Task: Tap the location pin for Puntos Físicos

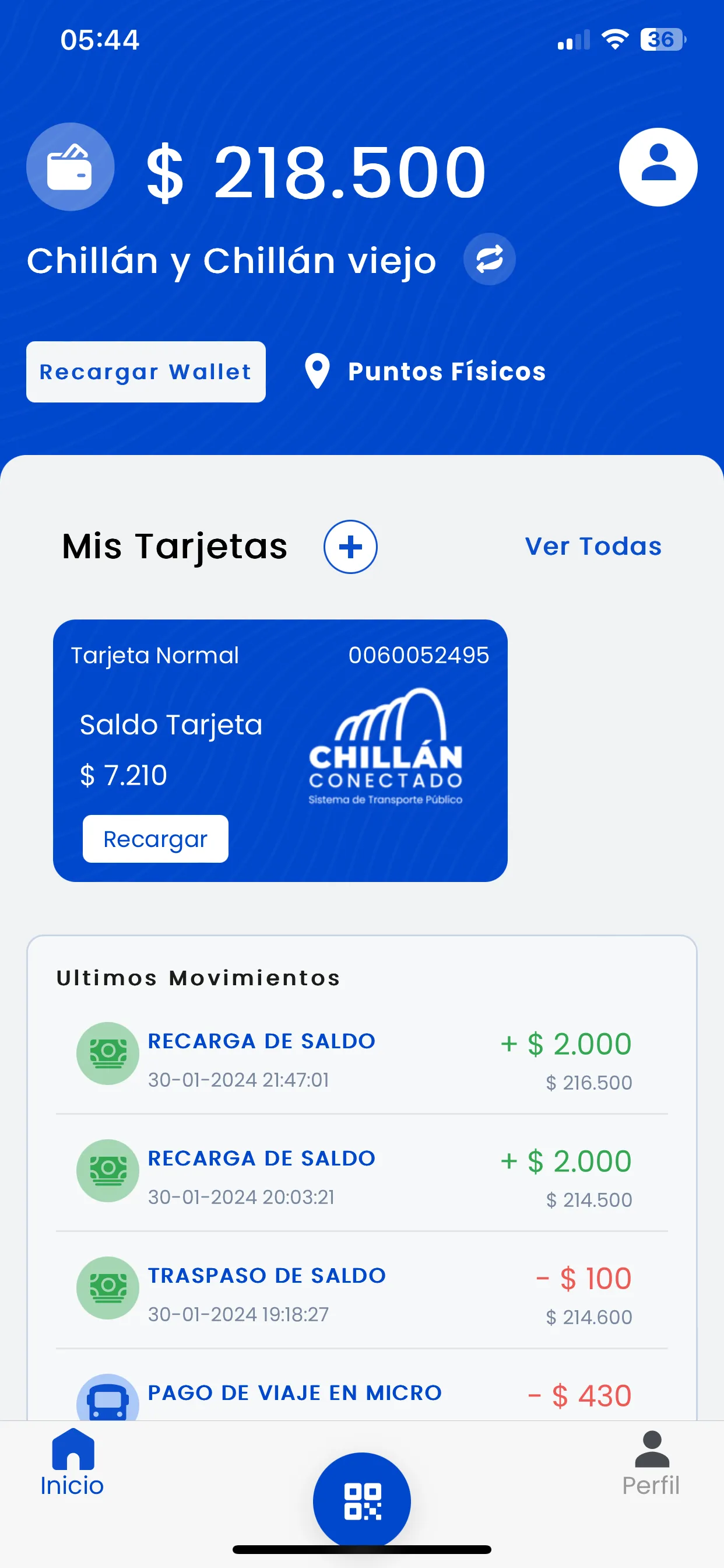Action: pyautogui.click(x=316, y=372)
